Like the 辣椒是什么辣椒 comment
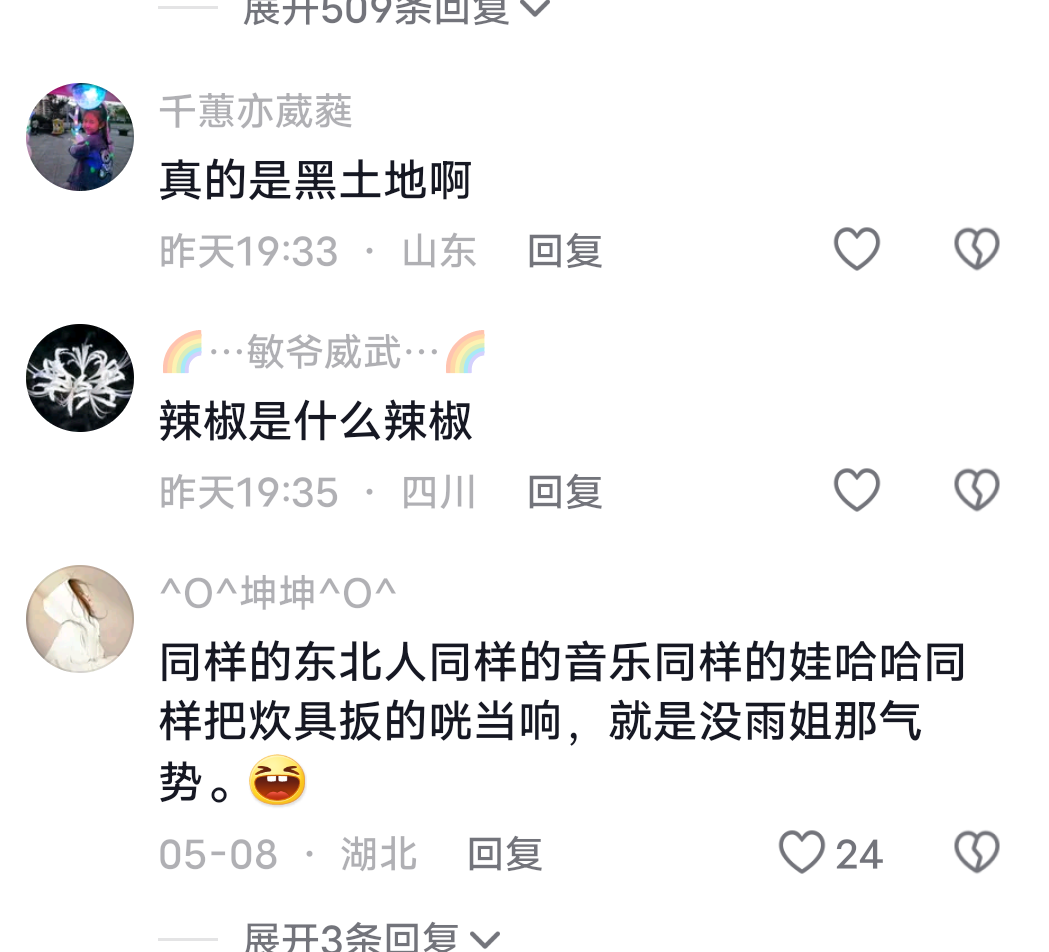The image size is (1049, 952). [x=857, y=490]
